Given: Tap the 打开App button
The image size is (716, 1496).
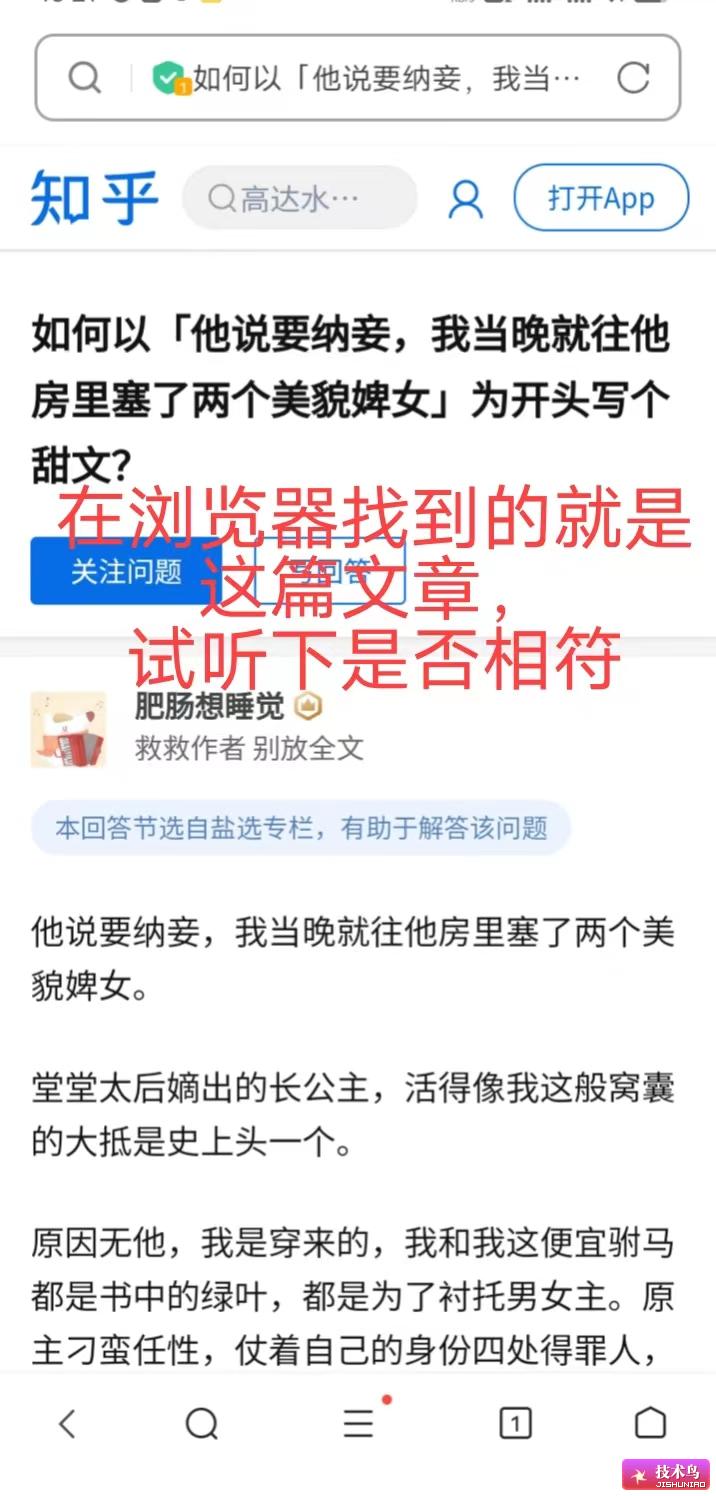Looking at the screenshot, I should 601,198.
